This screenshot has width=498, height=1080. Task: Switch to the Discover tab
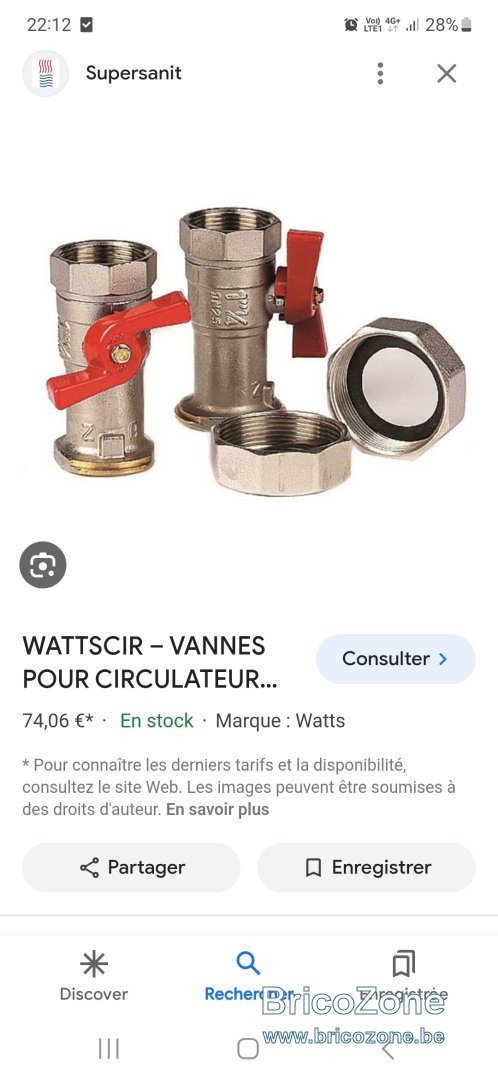[94, 975]
